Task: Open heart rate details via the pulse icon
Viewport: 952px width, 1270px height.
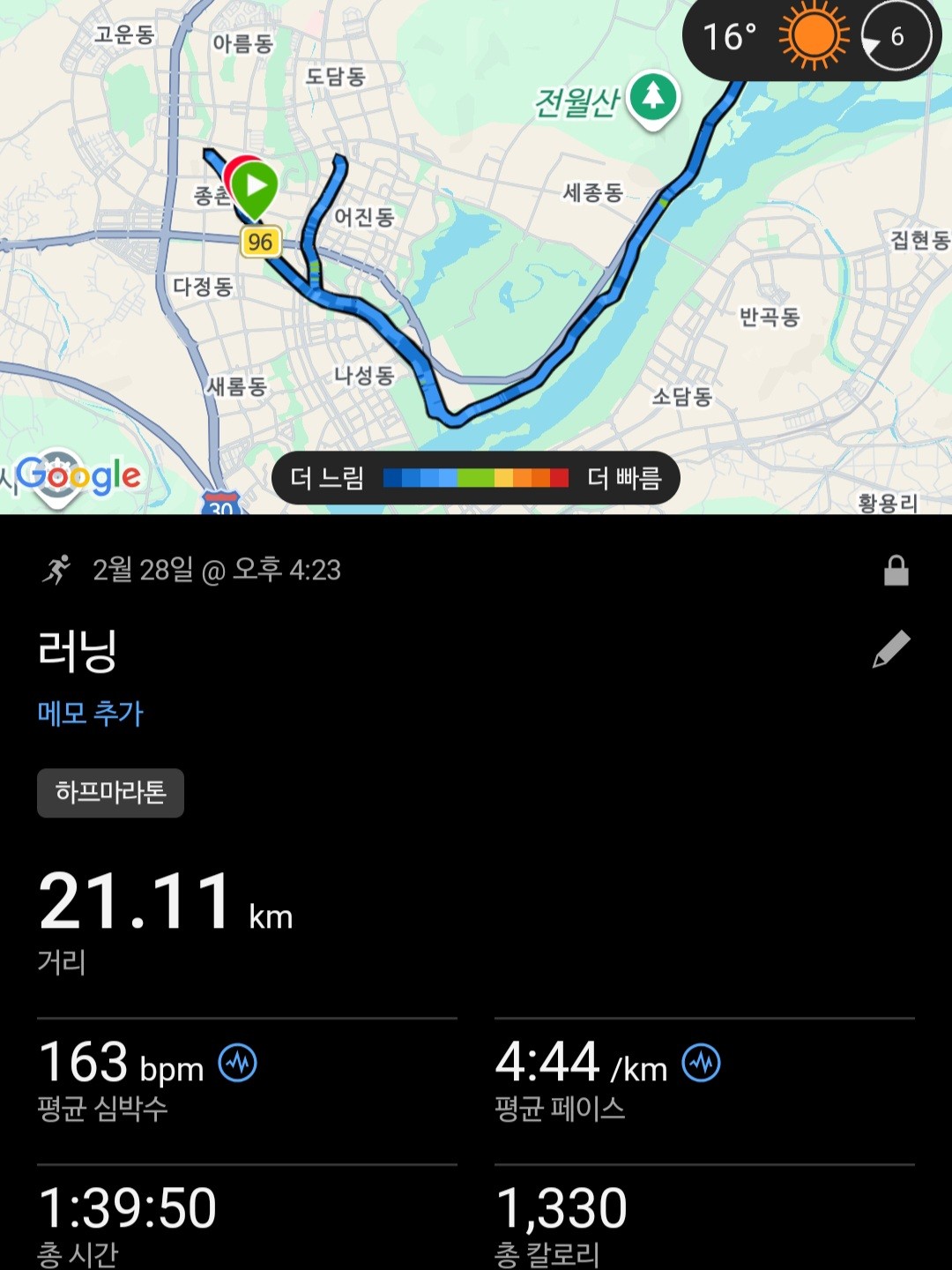Action: pos(238,1063)
